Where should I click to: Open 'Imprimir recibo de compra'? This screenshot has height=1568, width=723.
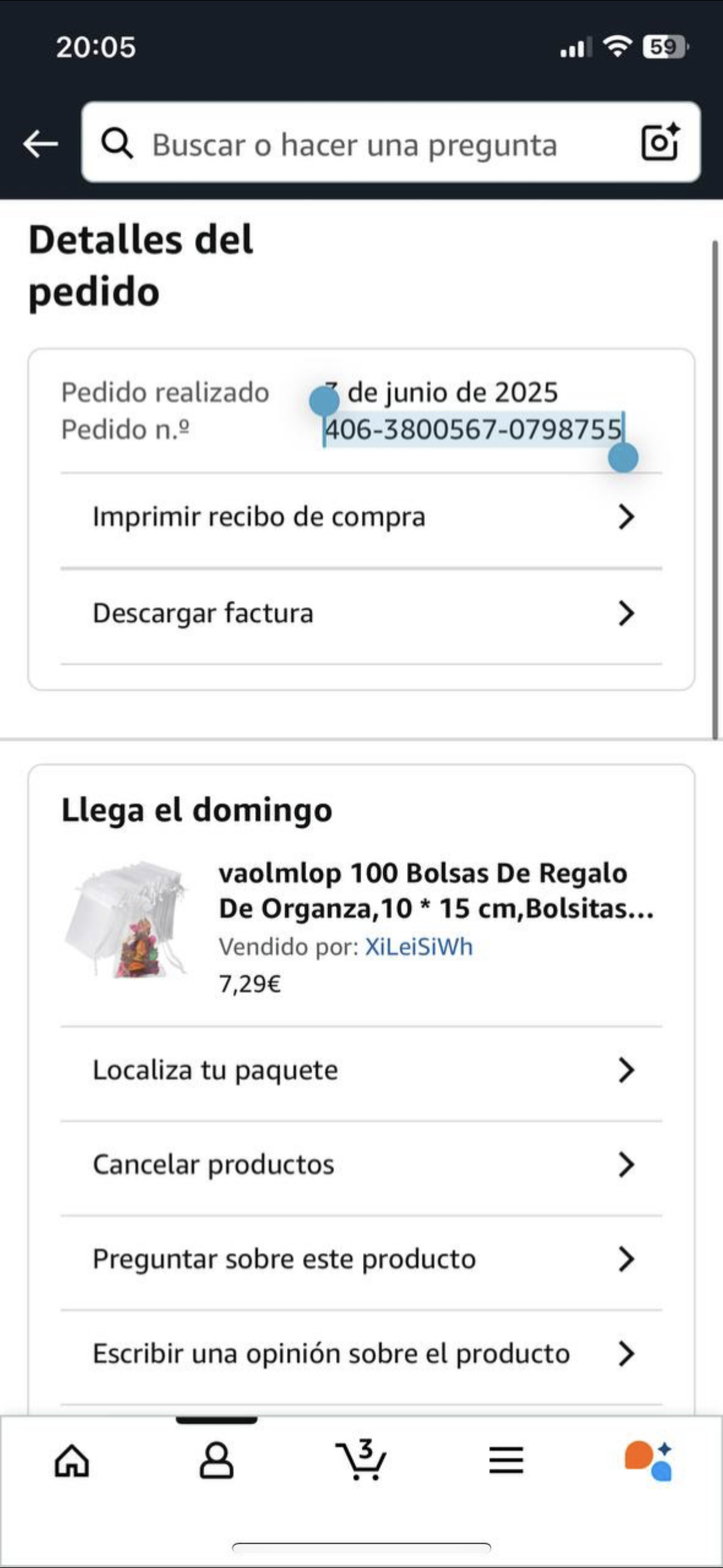tap(361, 517)
